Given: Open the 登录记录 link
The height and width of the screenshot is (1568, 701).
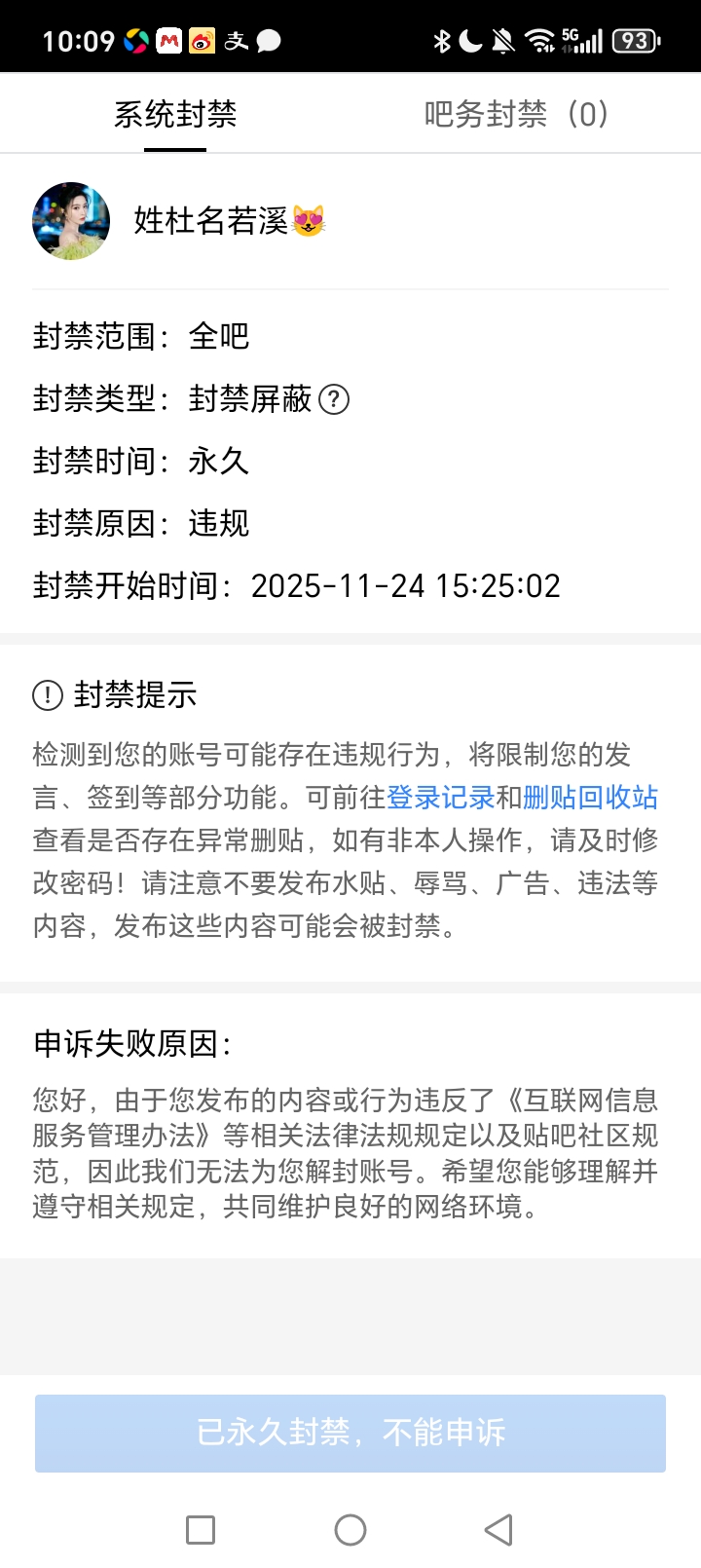Looking at the screenshot, I should [441, 798].
